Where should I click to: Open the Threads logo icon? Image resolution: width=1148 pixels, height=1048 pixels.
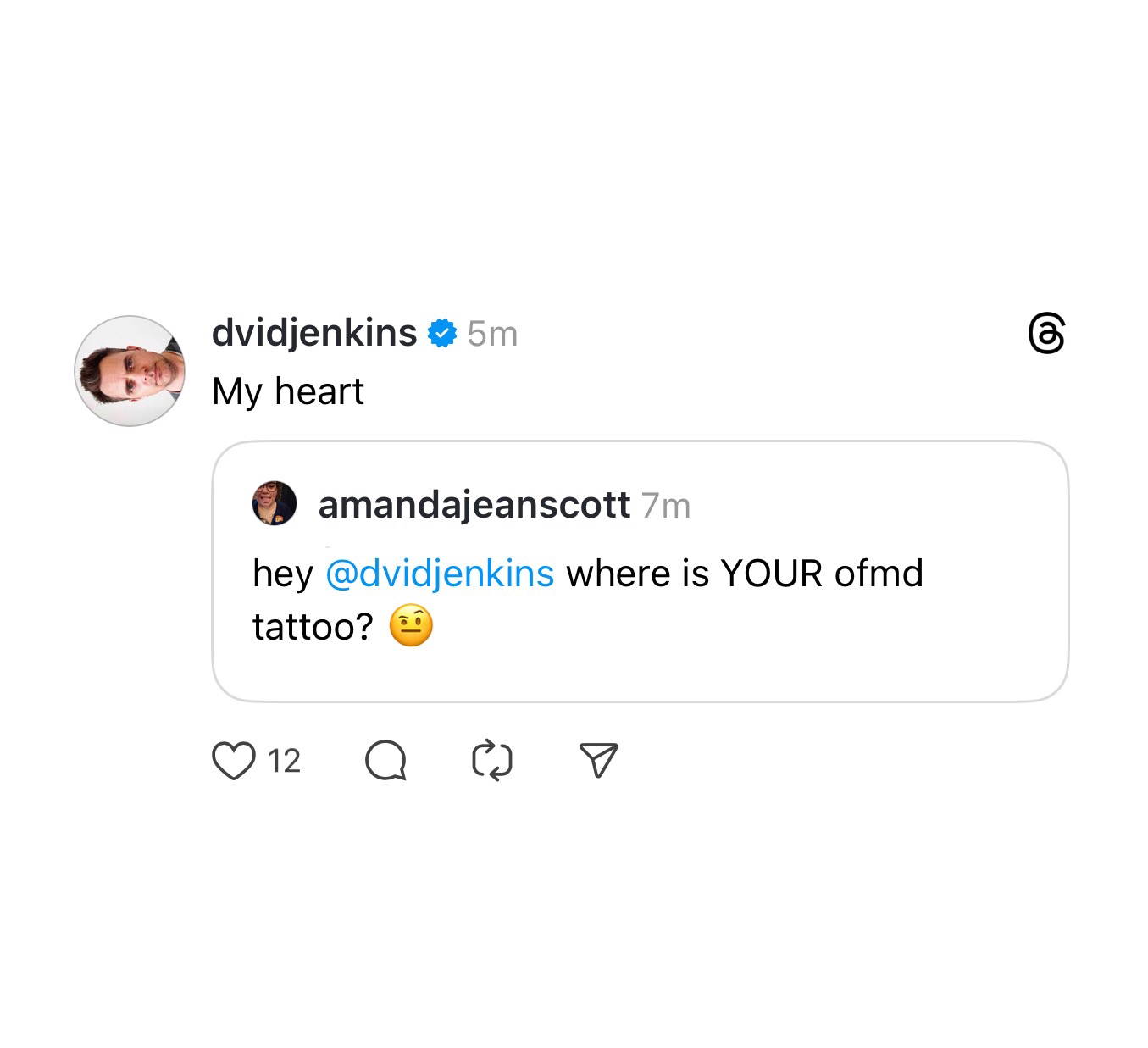(1045, 334)
